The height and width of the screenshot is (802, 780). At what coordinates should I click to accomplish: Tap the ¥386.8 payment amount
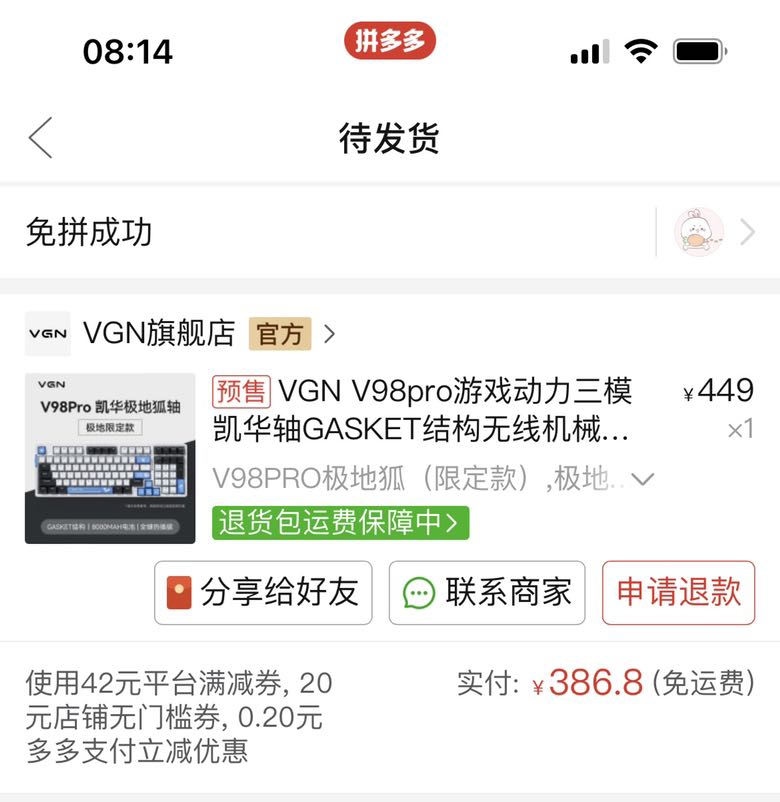(x=590, y=684)
